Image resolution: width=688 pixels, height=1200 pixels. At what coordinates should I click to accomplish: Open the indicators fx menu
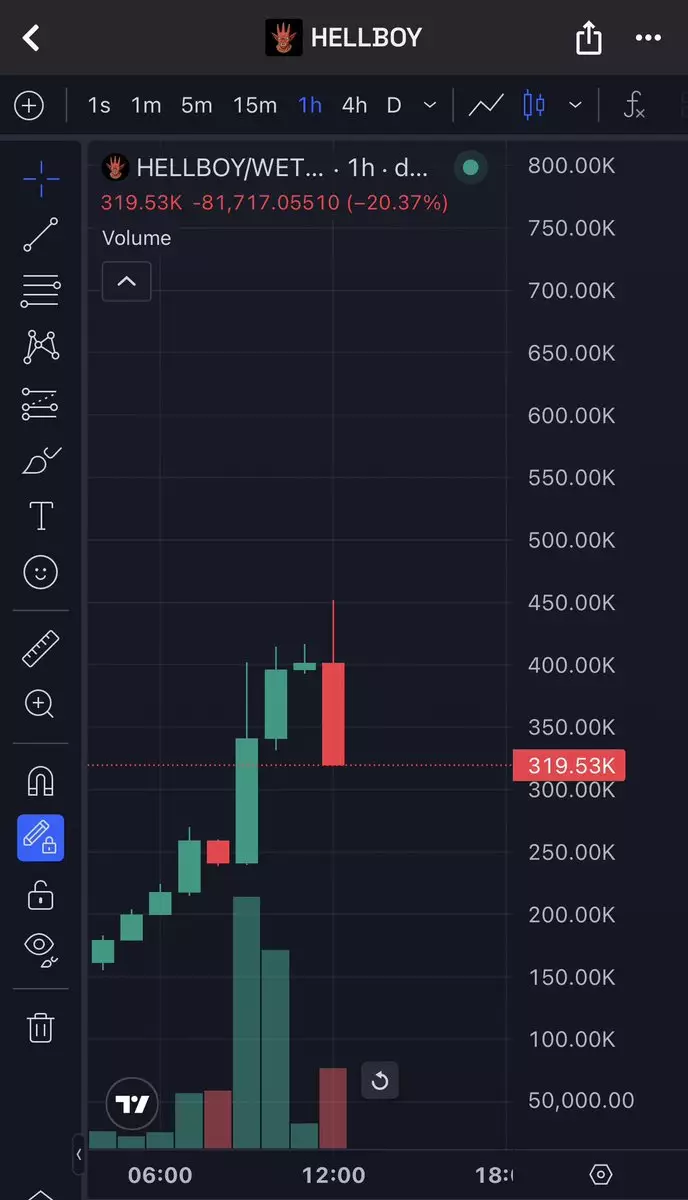(x=633, y=105)
